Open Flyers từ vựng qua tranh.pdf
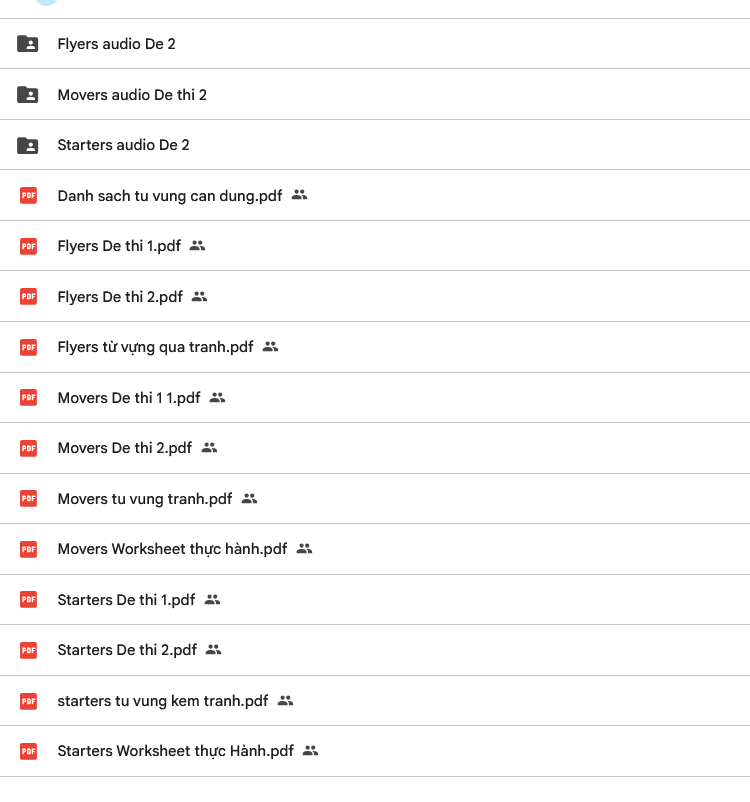This screenshot has width=750, height=802. 155,347
